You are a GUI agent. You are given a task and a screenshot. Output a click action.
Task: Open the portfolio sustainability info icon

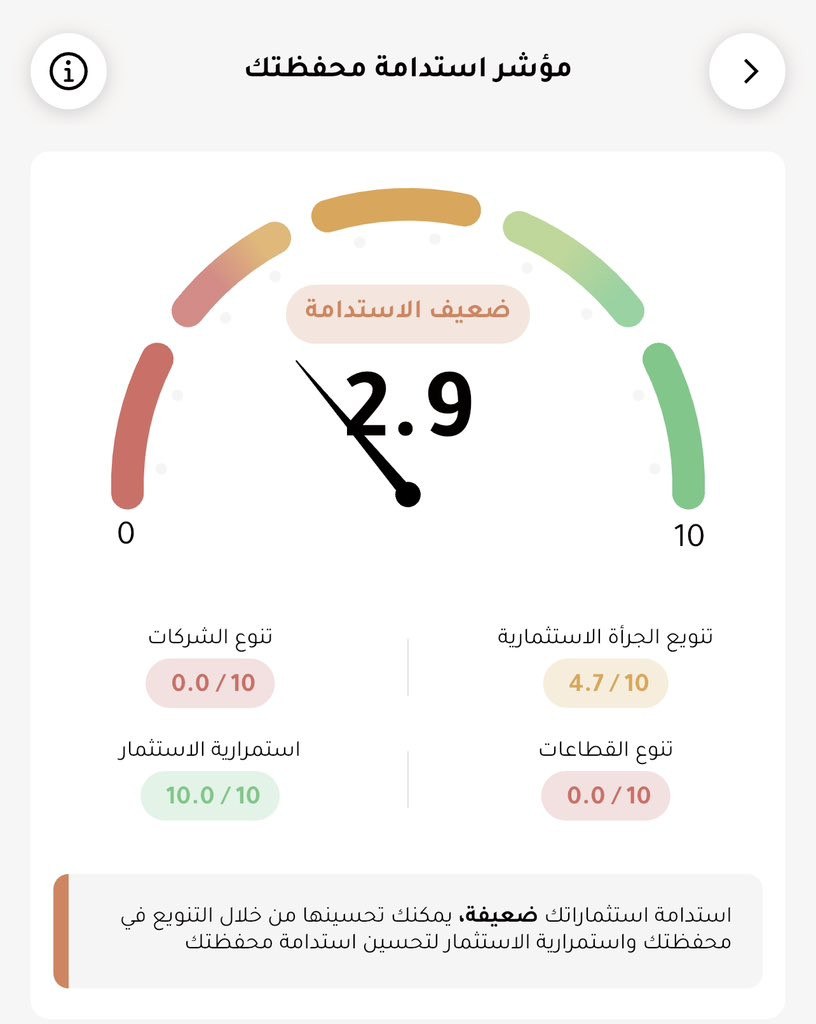[69, 71]
